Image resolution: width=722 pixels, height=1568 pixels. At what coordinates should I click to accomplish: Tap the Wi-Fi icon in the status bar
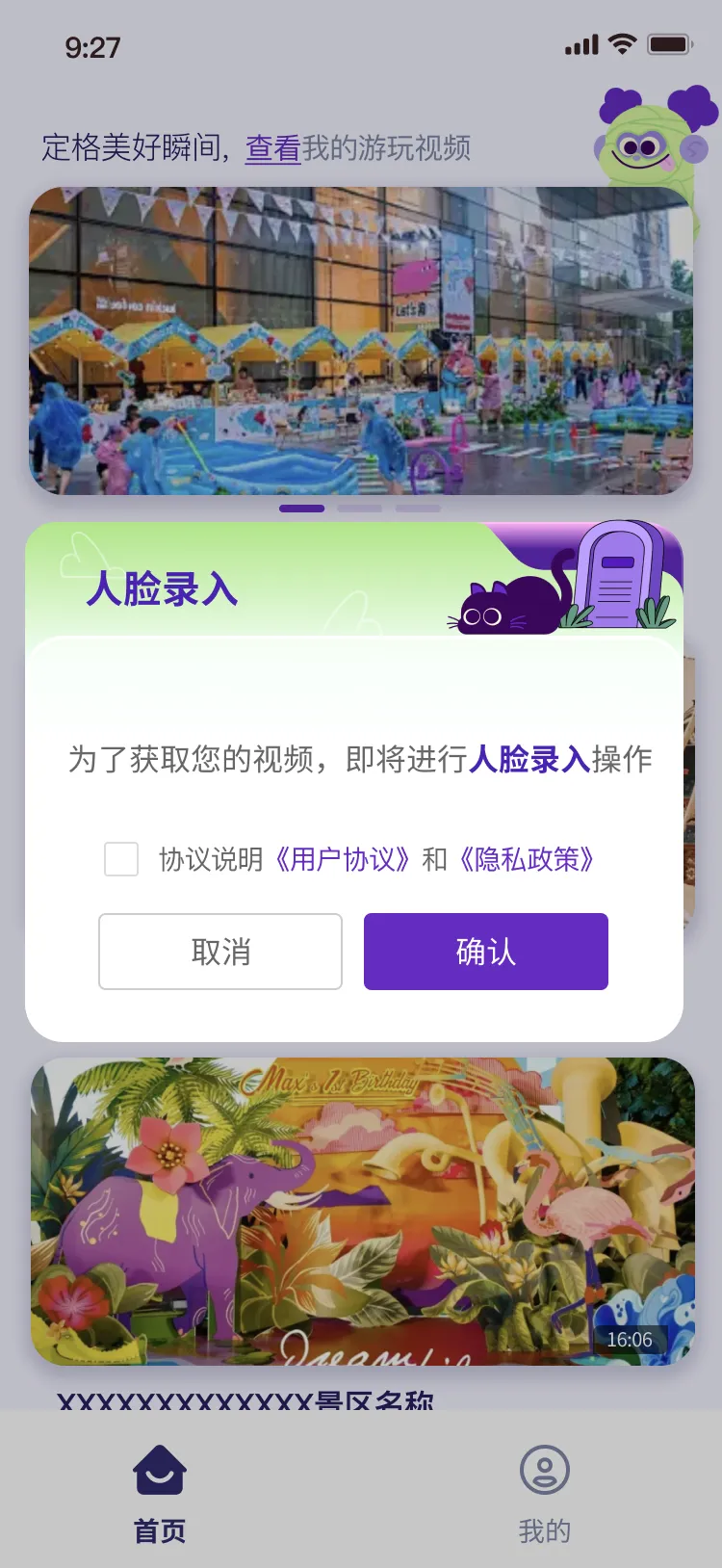pyautogui.click(x=621, y=43)
